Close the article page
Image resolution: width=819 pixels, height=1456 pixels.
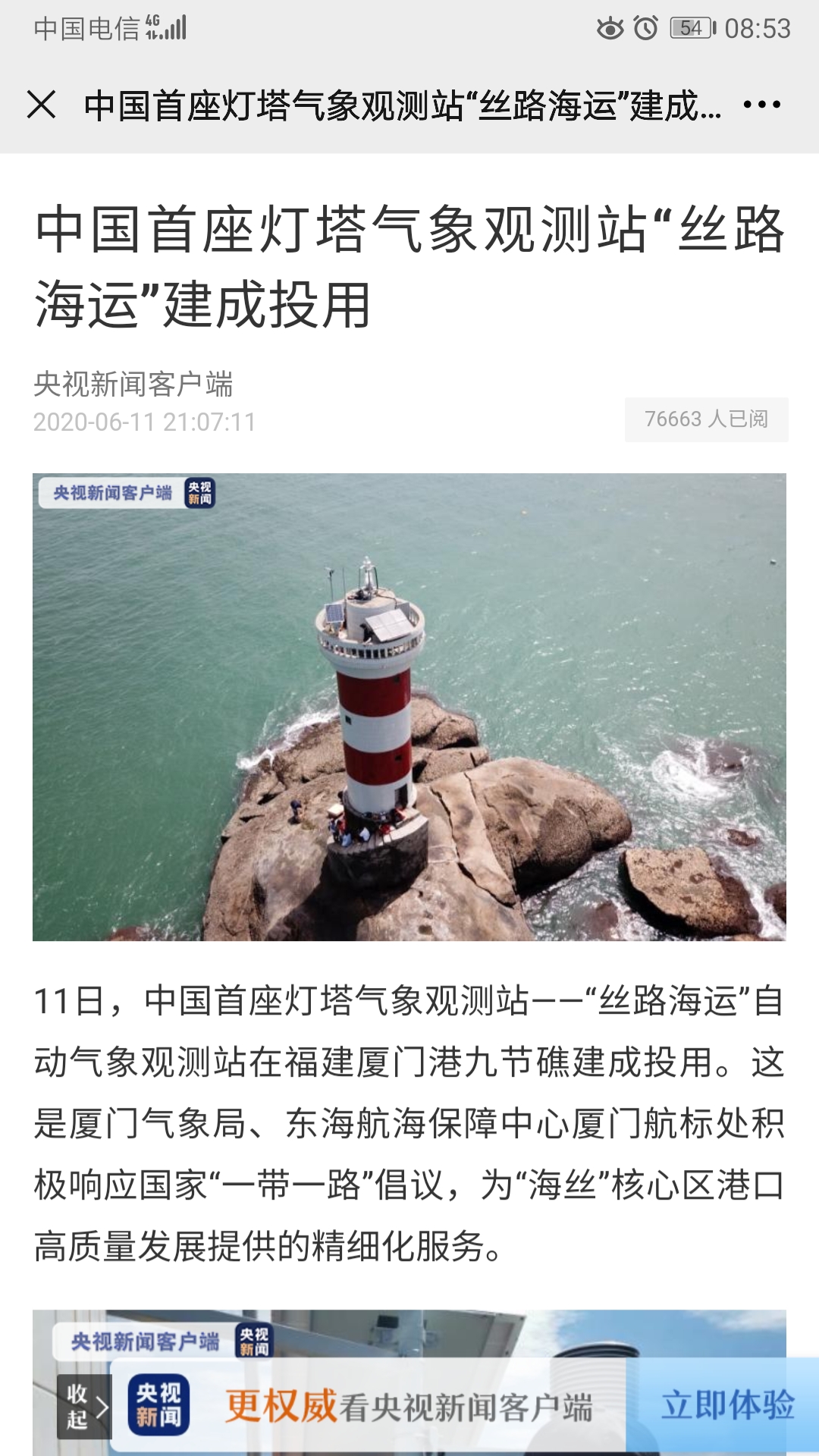pos(42,105)
